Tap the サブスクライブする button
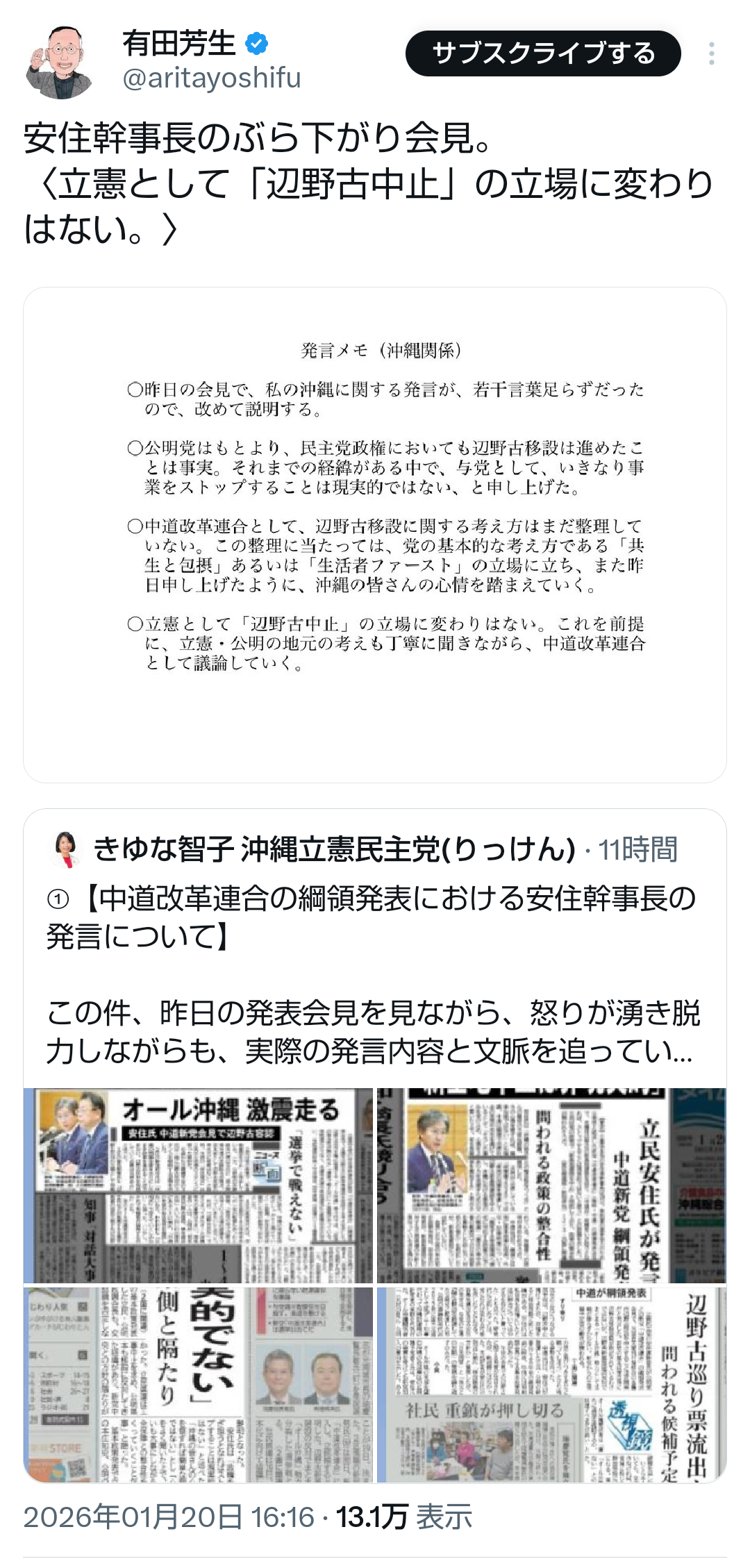This screenshot has width=750, height=1568. (542, 53)
